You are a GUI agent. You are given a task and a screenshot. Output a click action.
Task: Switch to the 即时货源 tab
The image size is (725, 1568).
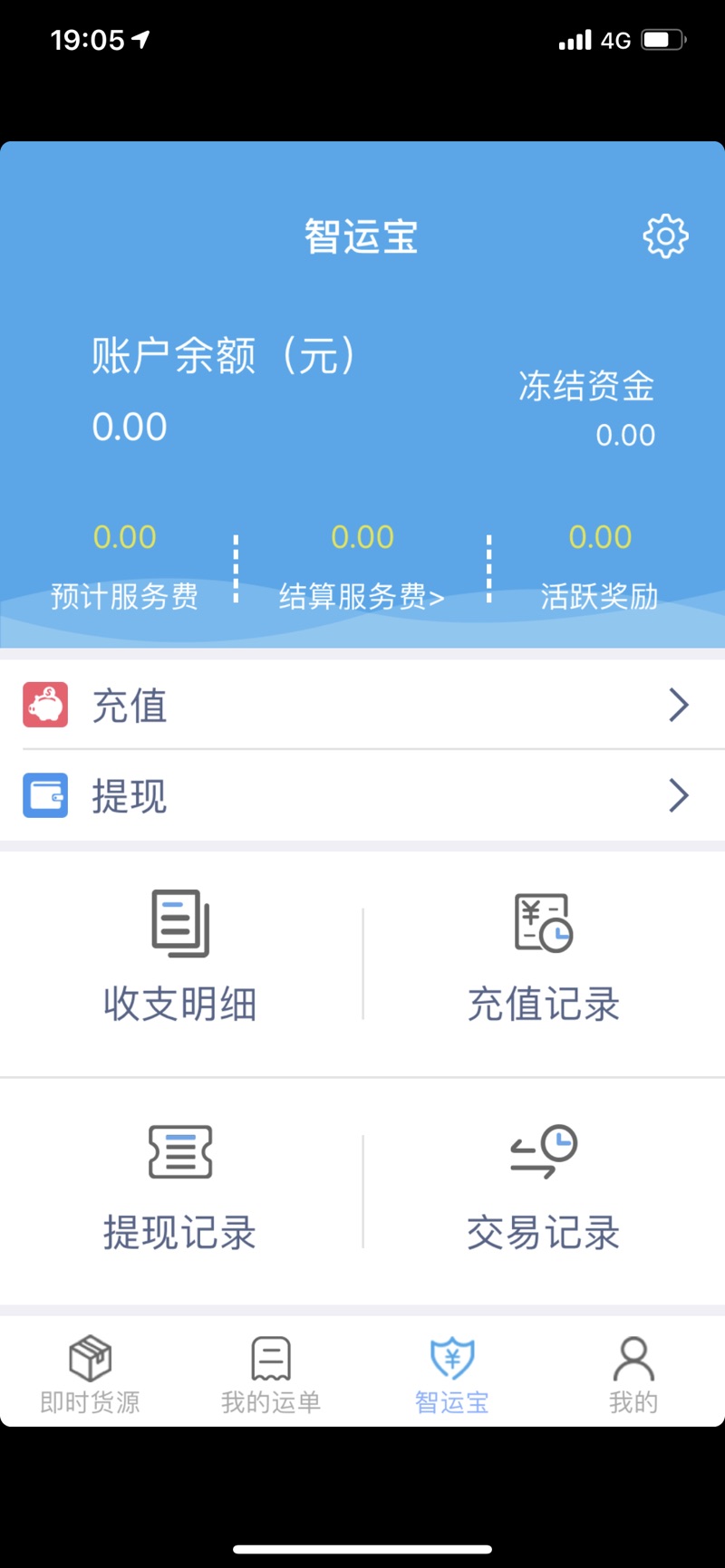(90, 1371)
